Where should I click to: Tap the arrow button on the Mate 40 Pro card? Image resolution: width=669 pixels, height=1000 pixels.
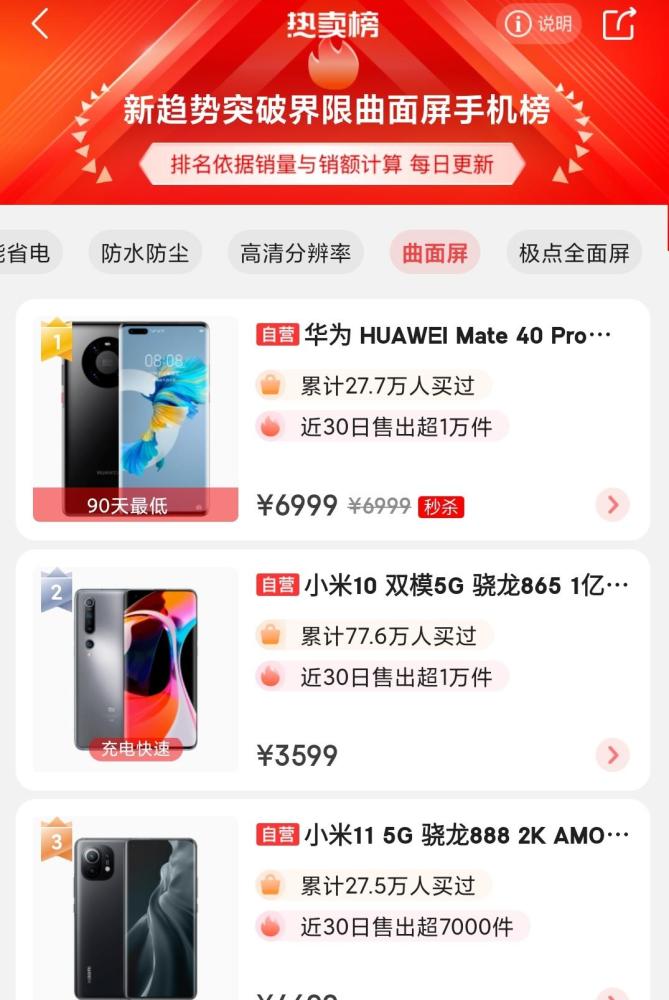click(x=612, y=505)
